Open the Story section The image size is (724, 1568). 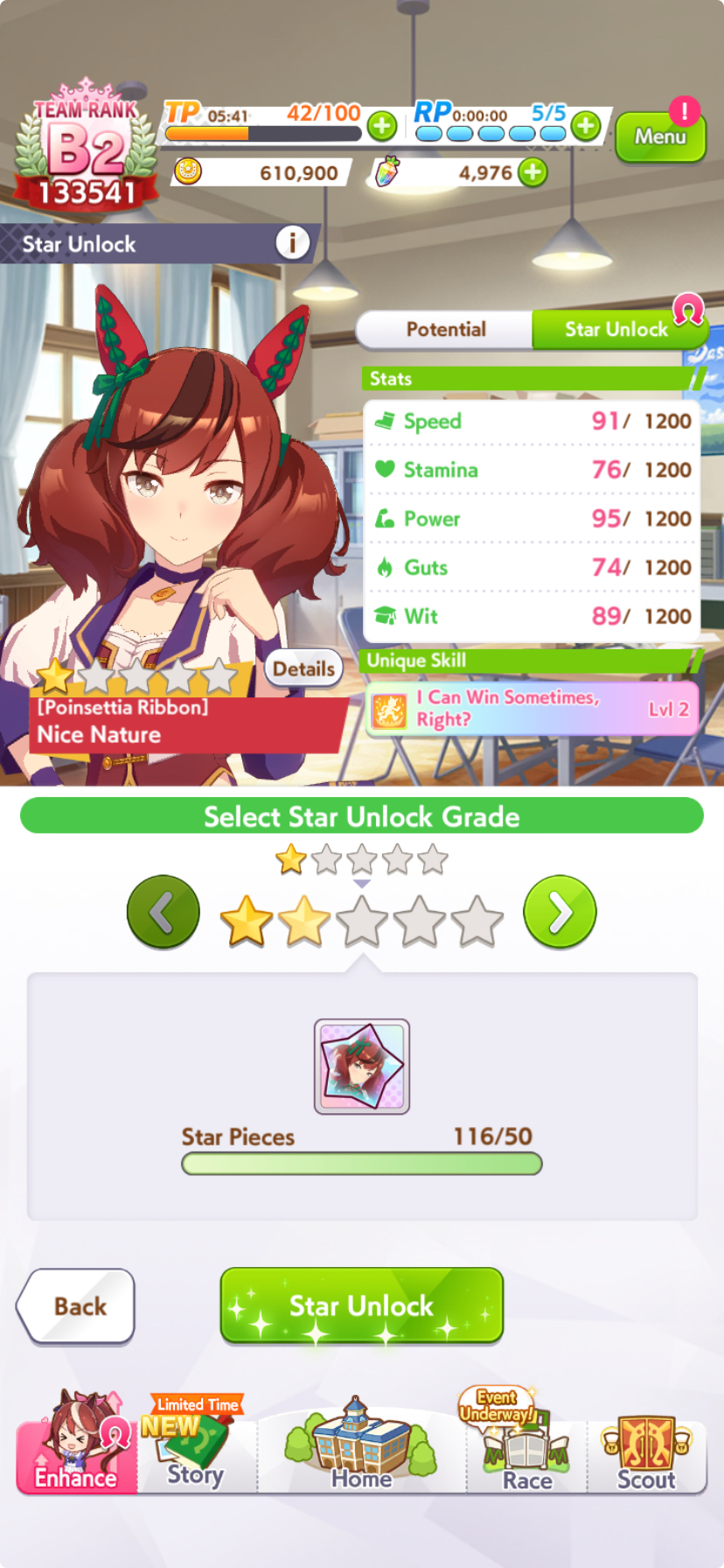tap(196, 1448)
